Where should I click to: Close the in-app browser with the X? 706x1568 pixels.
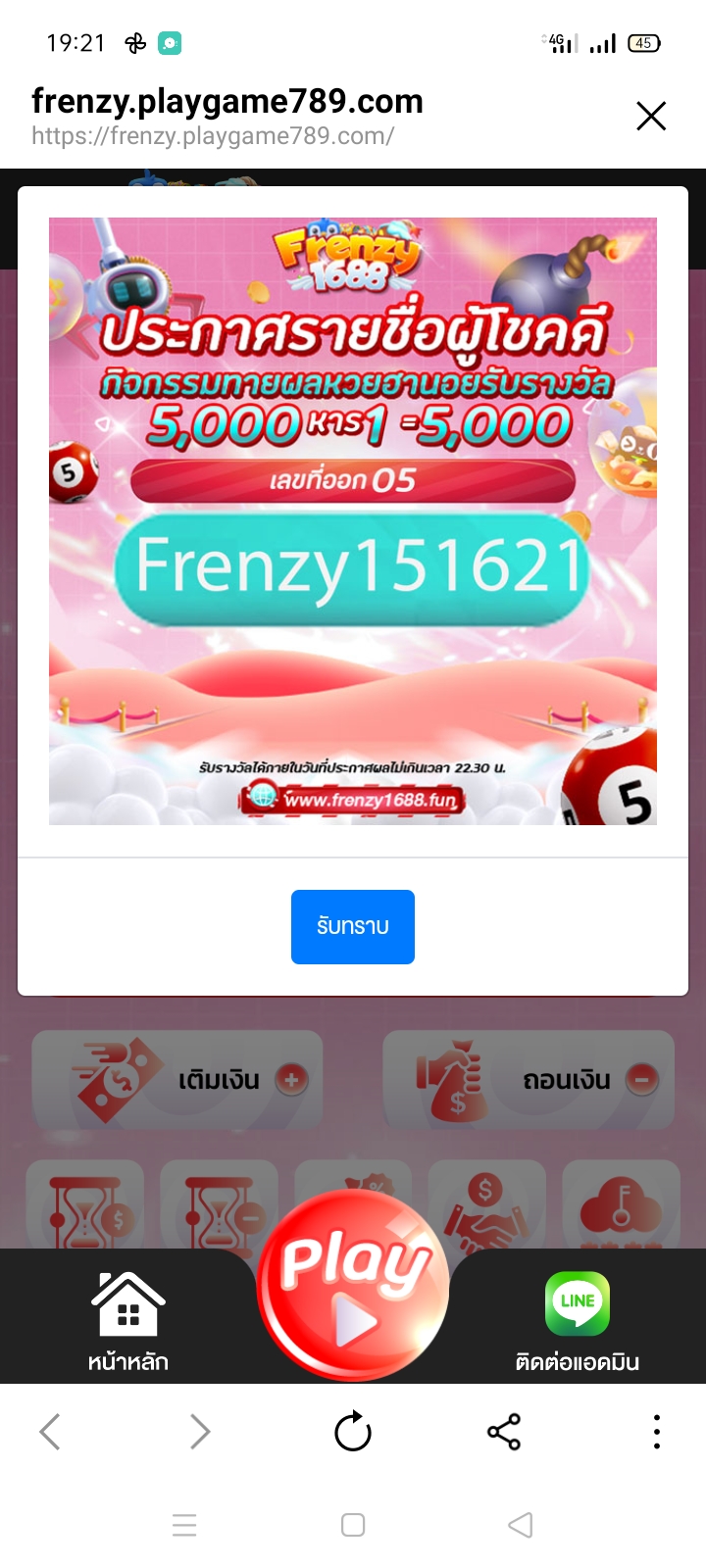pos(651,117)
